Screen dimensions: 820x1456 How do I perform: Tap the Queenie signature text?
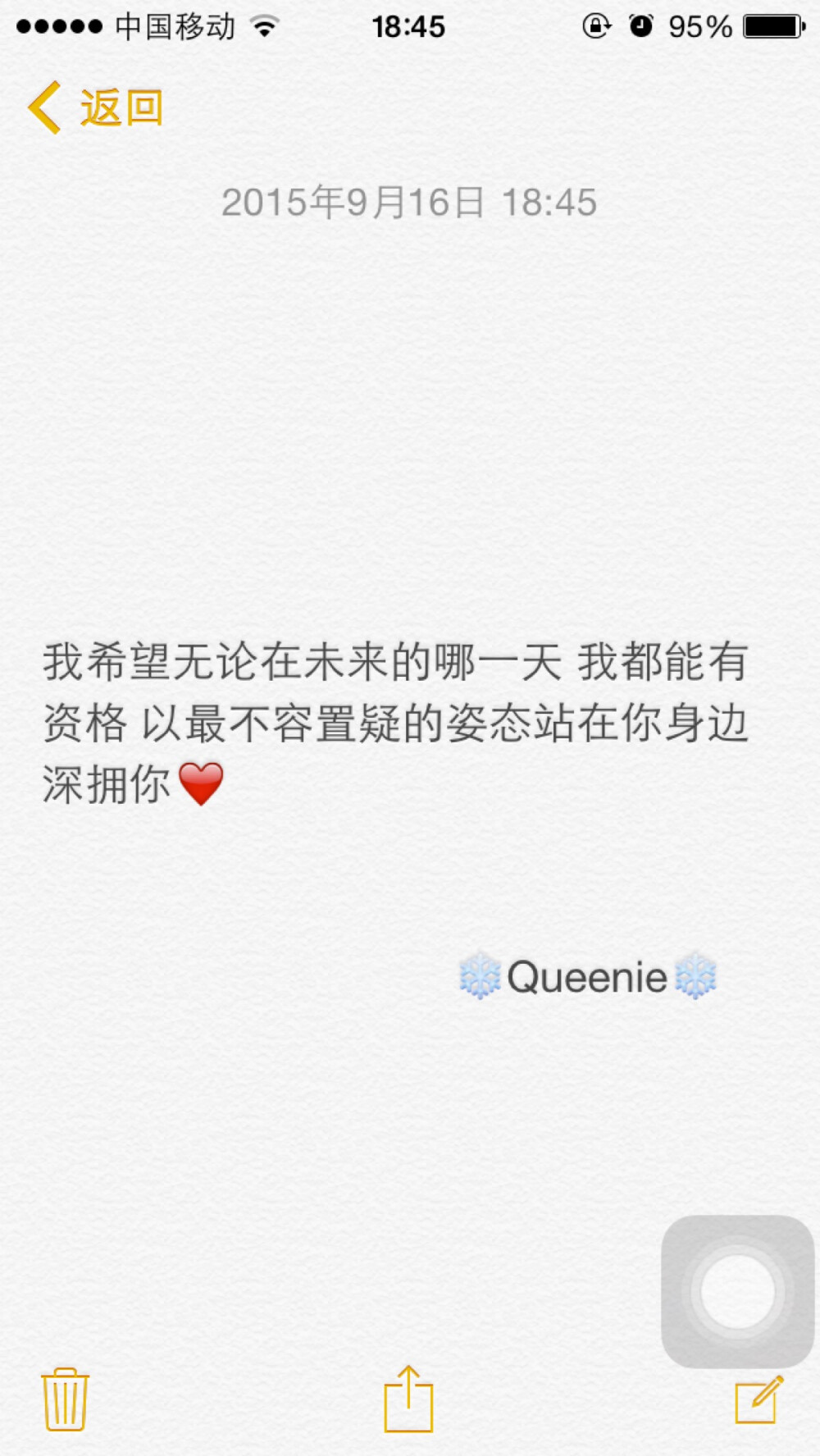point(587,976)
